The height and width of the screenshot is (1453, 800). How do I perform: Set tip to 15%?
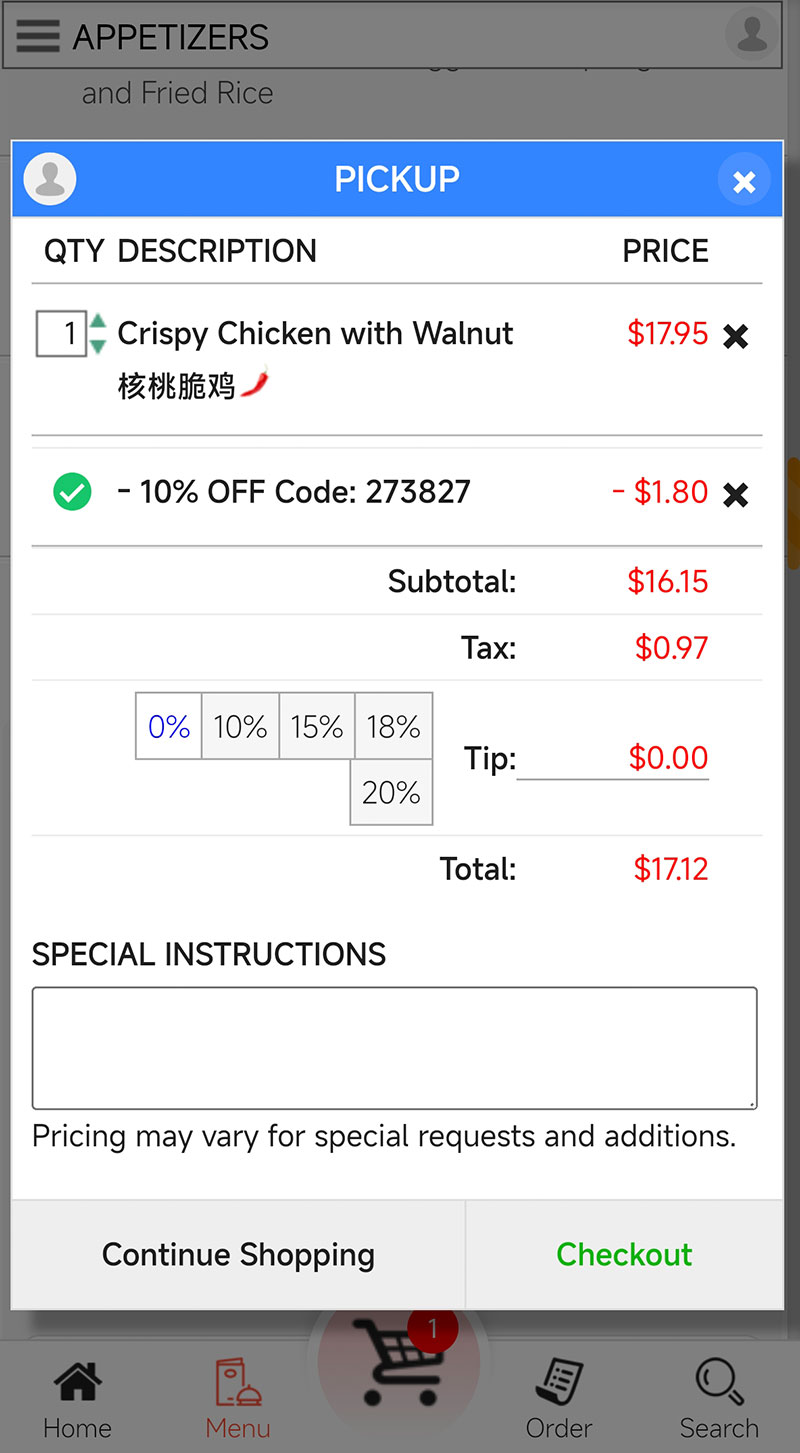pos(317,726)
